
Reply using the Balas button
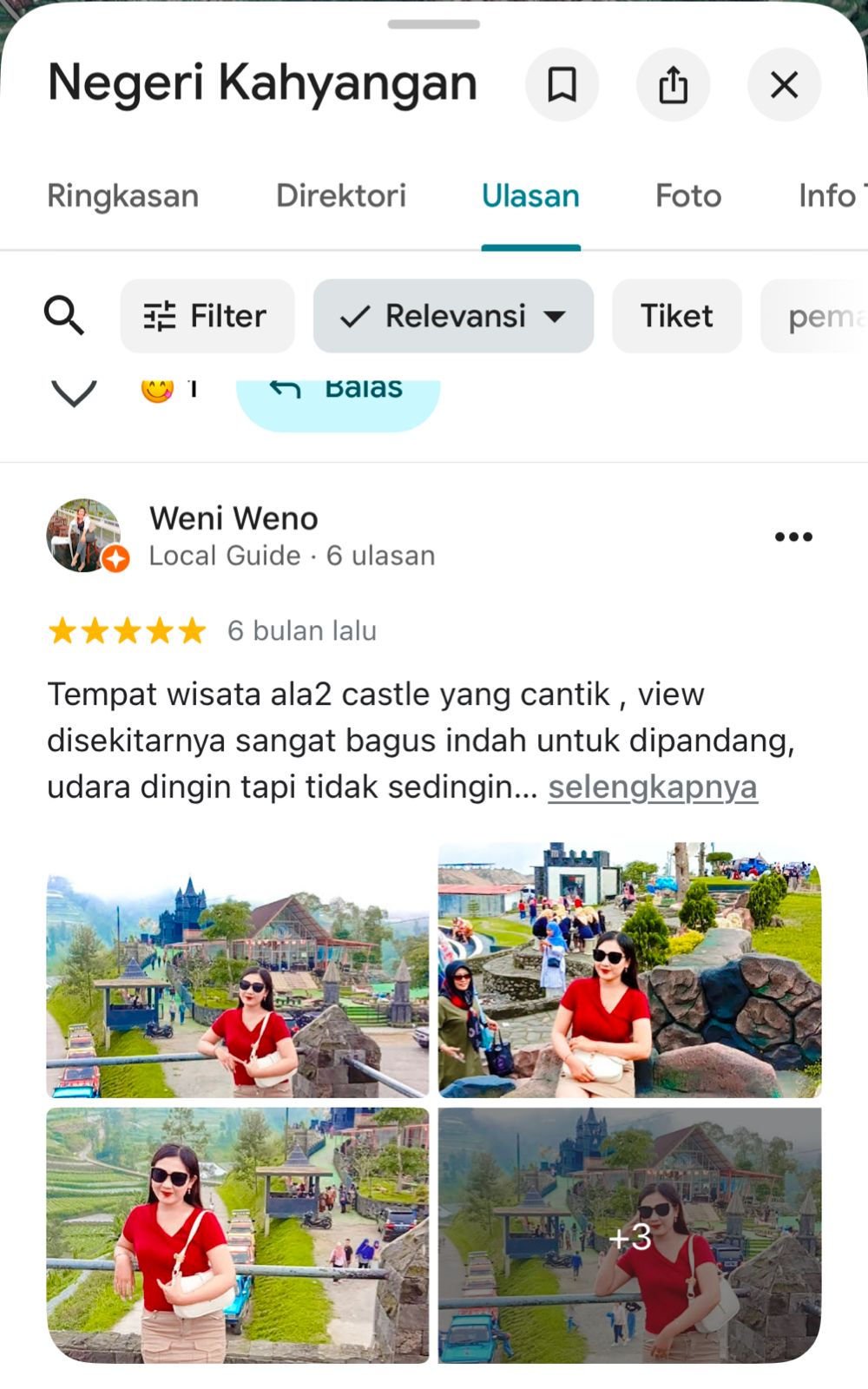[x=339, y=388]
